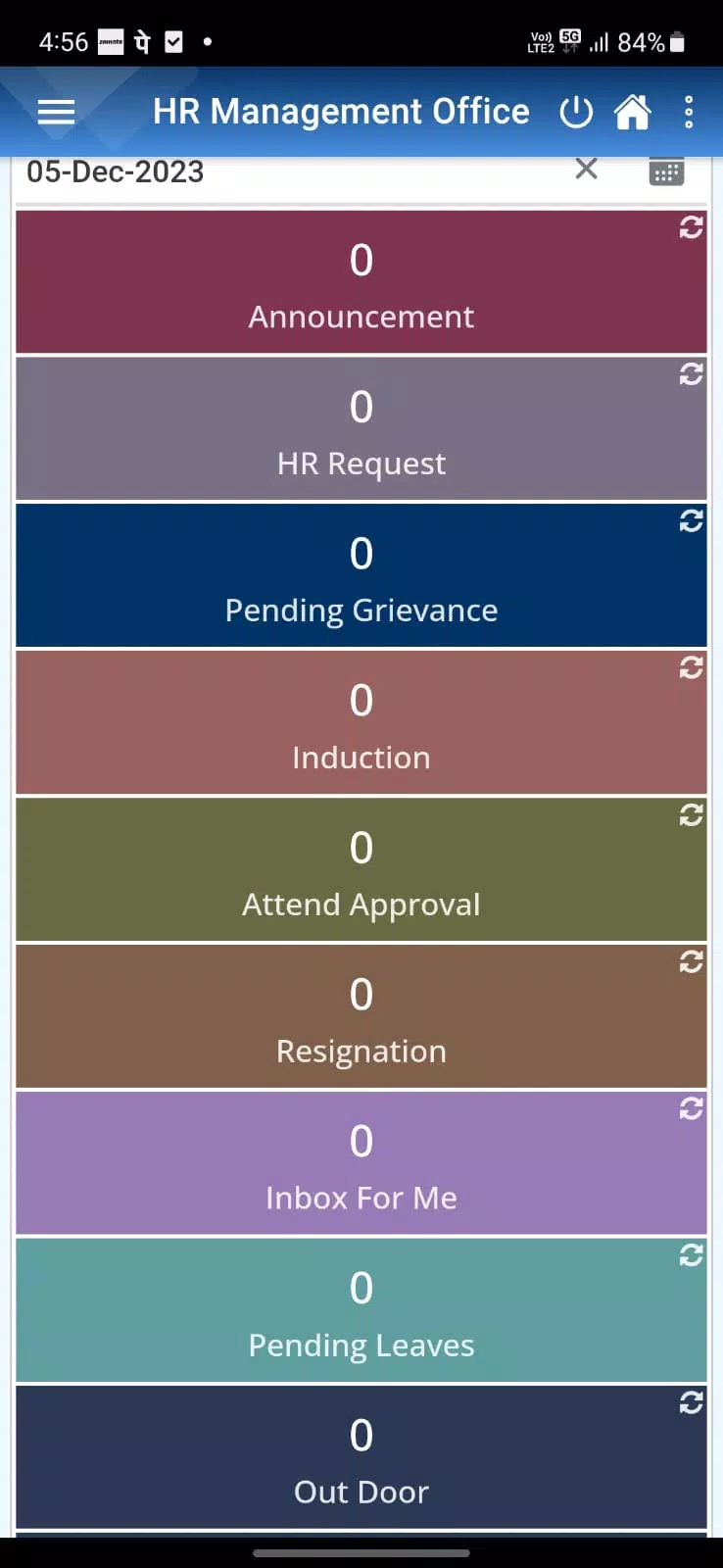Screen dimensions: 723x1568
Task: Open the Announcement tile
Action: [x=361, y=282]
